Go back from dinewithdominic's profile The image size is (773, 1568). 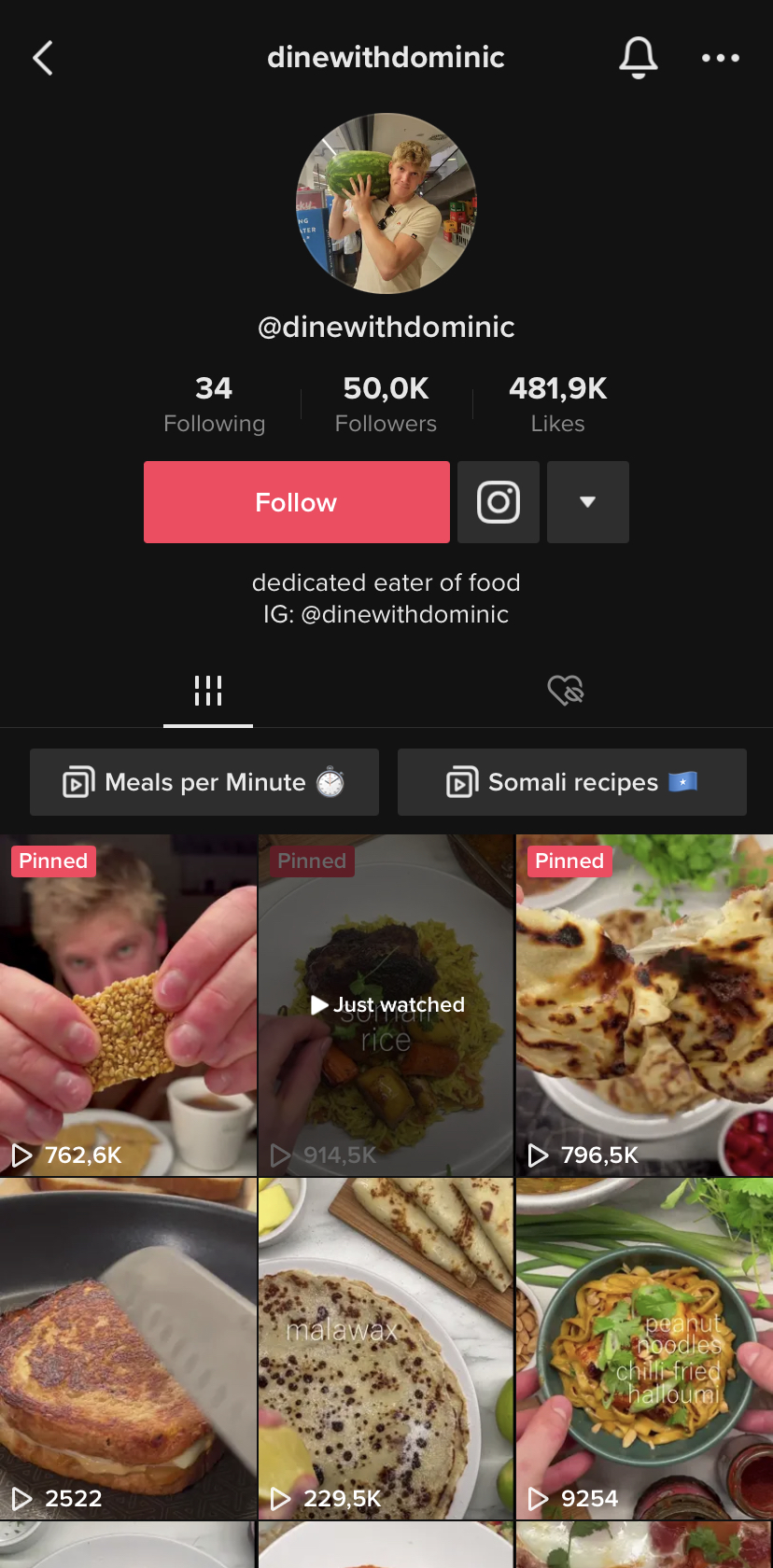pyautogui.click(x=43, y=58)
